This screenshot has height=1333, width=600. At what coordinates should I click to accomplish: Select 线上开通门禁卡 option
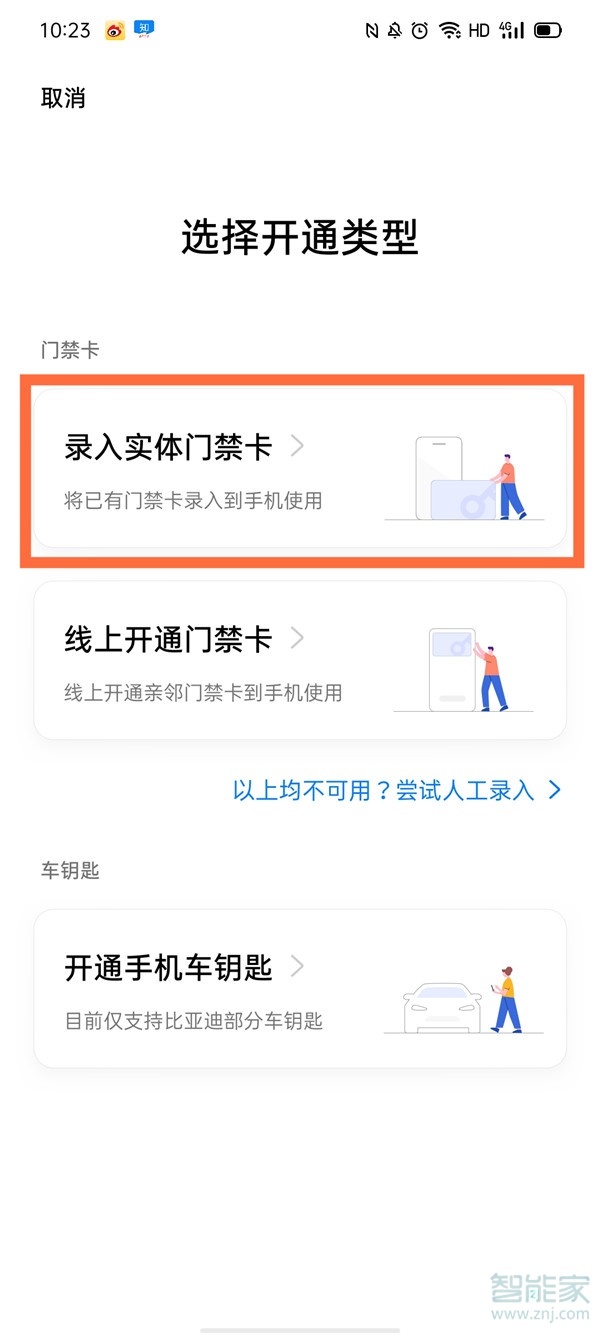[x=300, y=660]
